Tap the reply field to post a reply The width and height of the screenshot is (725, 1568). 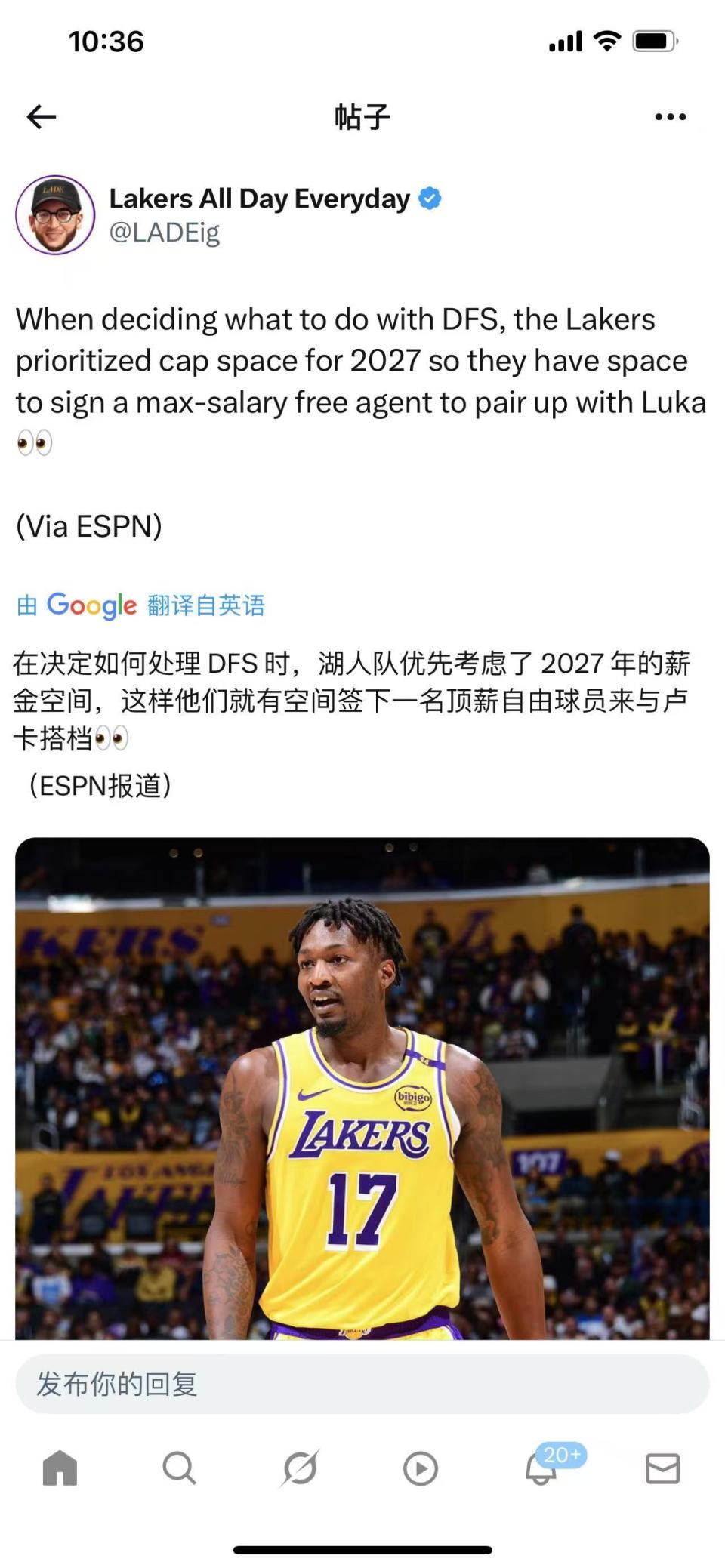(x=362, y=1384)
